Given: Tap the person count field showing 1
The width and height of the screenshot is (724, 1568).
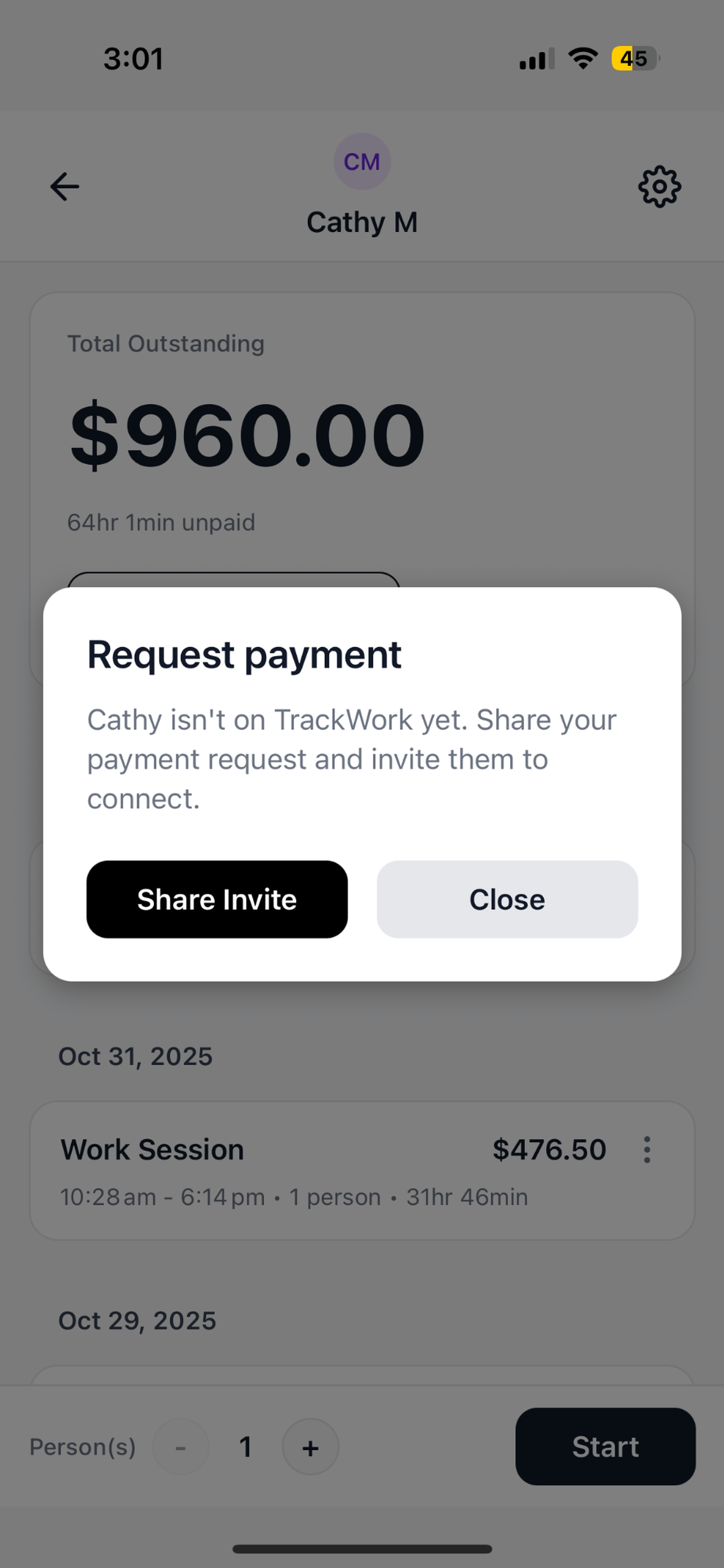Looking at the screenshot, I should click(246, 1447).
